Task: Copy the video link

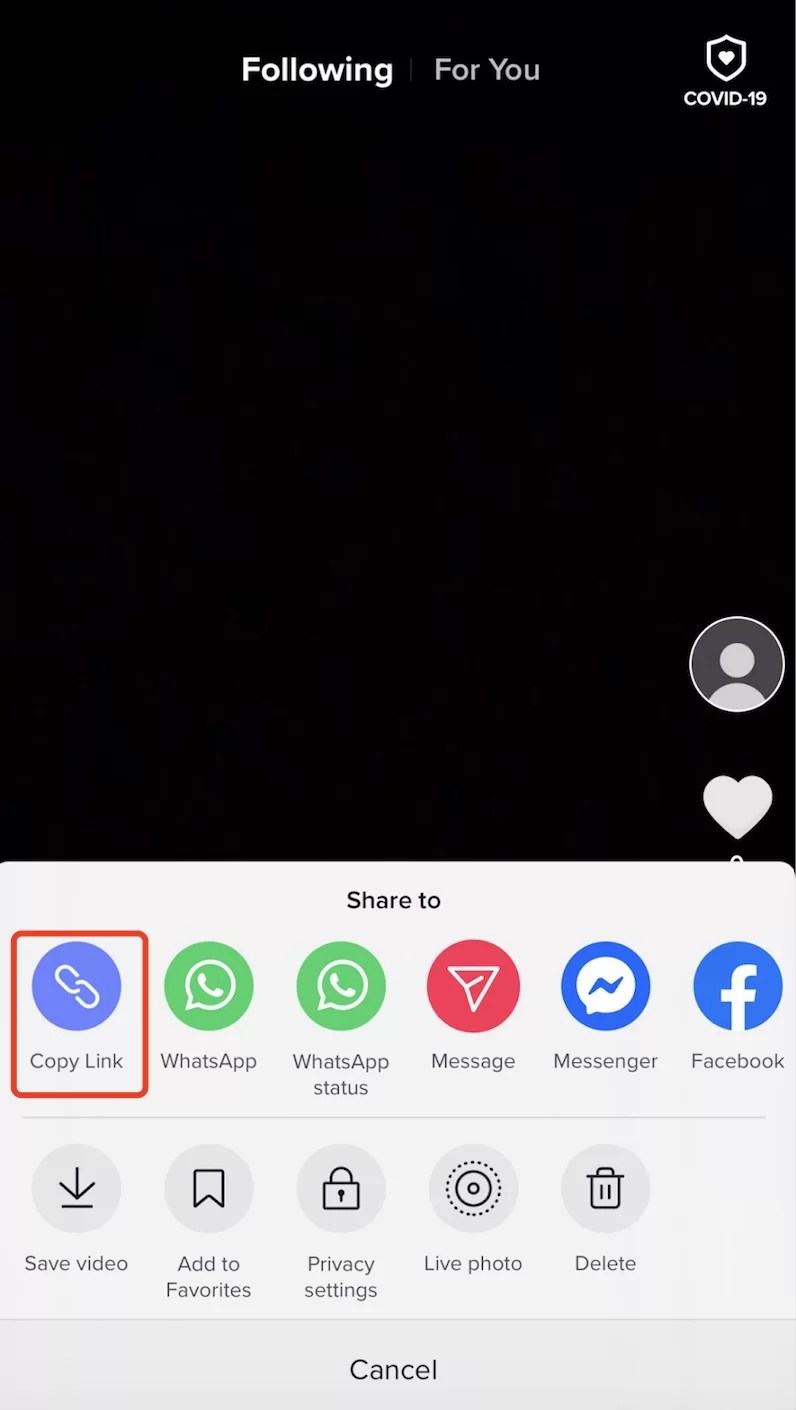Action: [x=76, y=987]
